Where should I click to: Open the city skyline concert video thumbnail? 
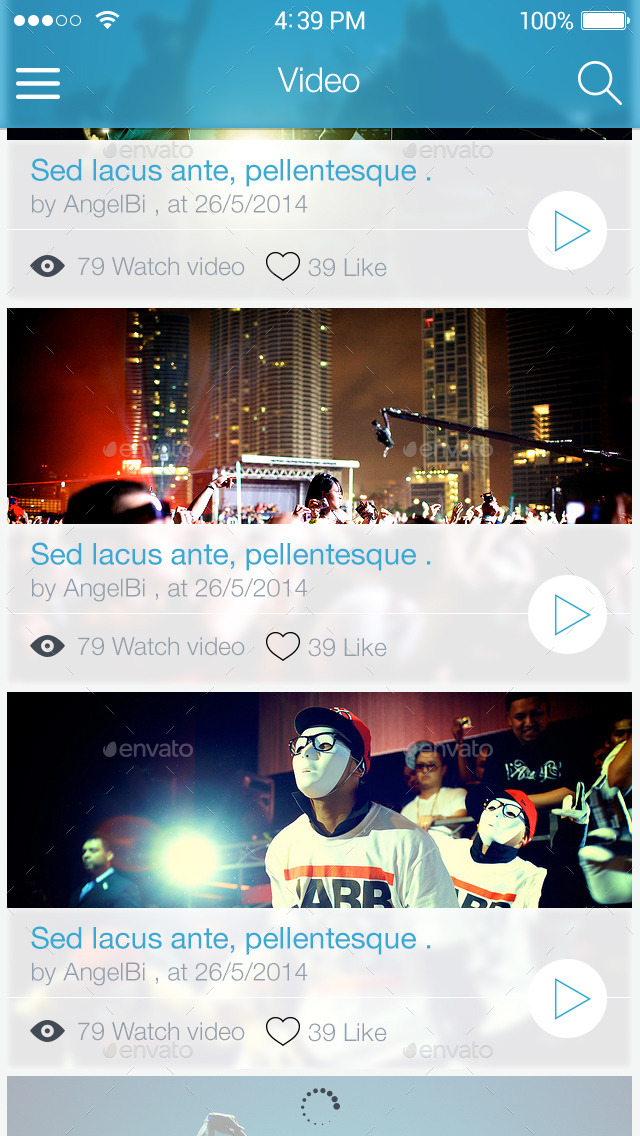tap(320, 416)
